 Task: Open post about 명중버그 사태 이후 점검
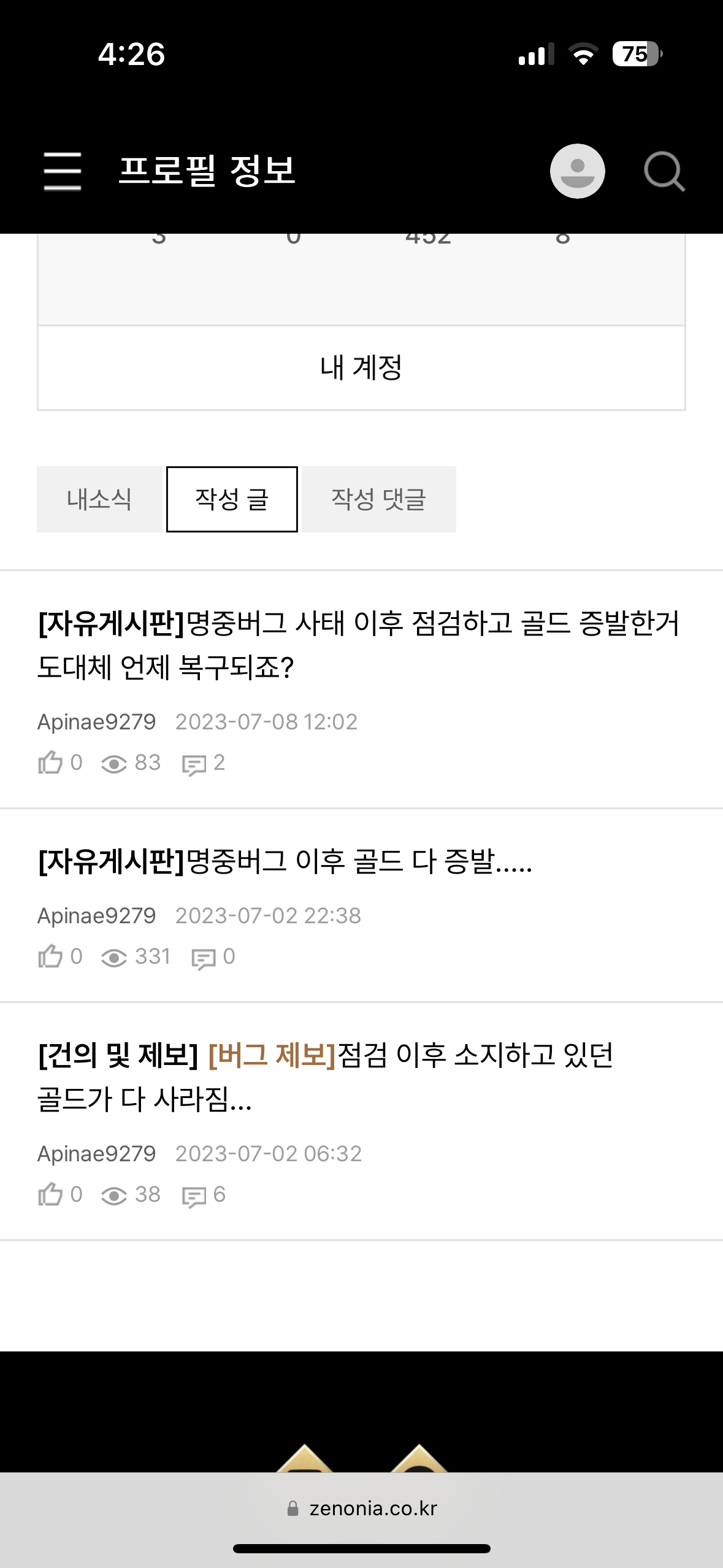358,645
